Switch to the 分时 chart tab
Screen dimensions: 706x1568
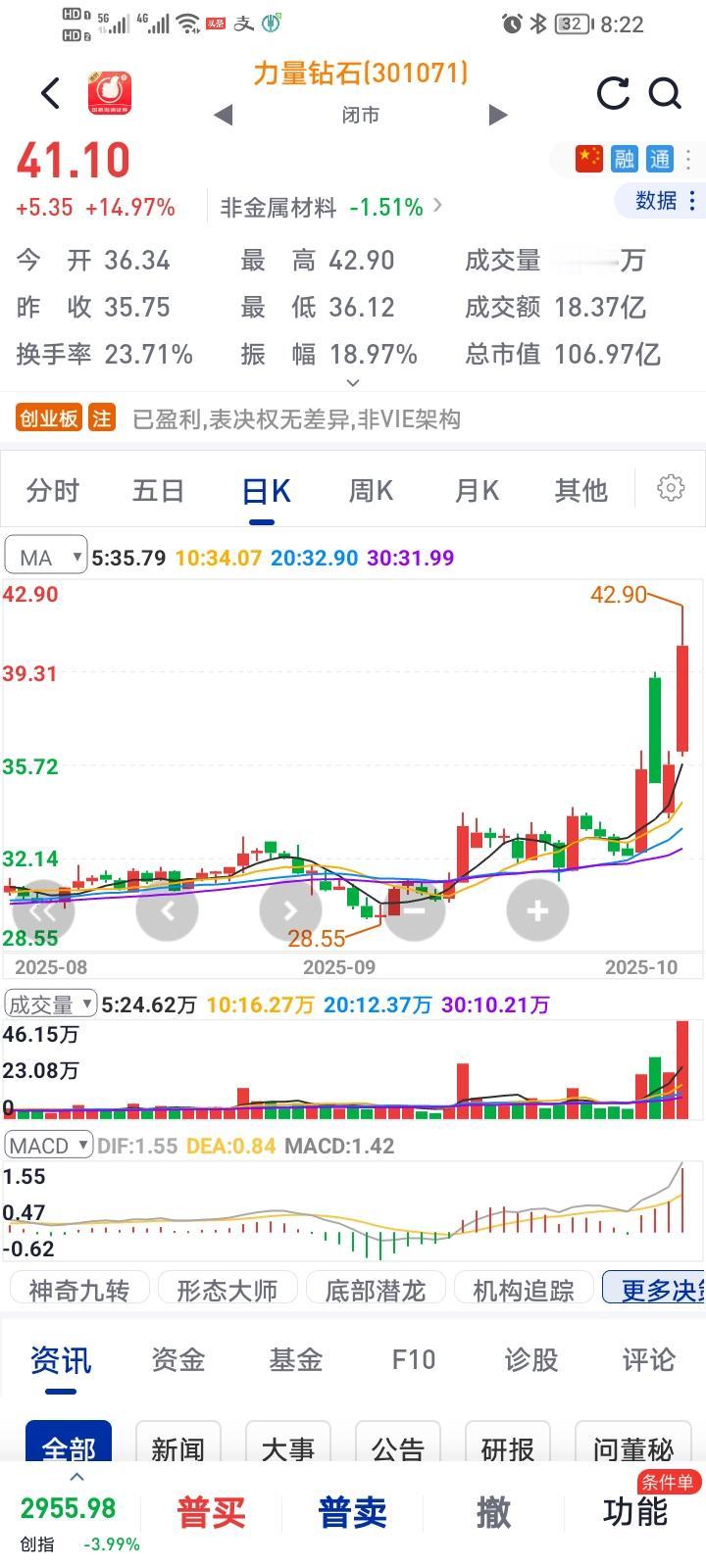click(x=52, y=490)
